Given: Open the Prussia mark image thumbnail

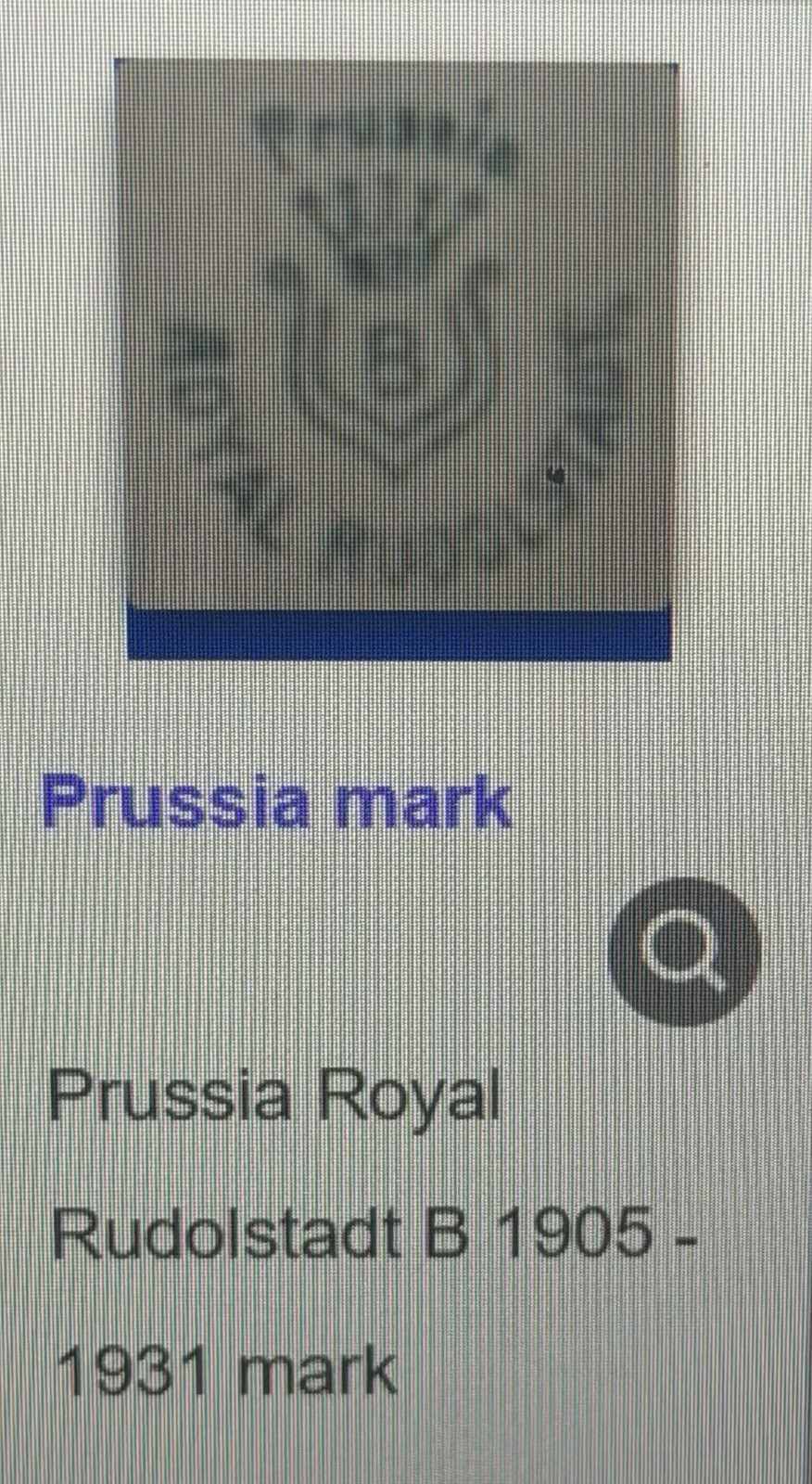Looking at the screenshot, I should pos(398,359).
